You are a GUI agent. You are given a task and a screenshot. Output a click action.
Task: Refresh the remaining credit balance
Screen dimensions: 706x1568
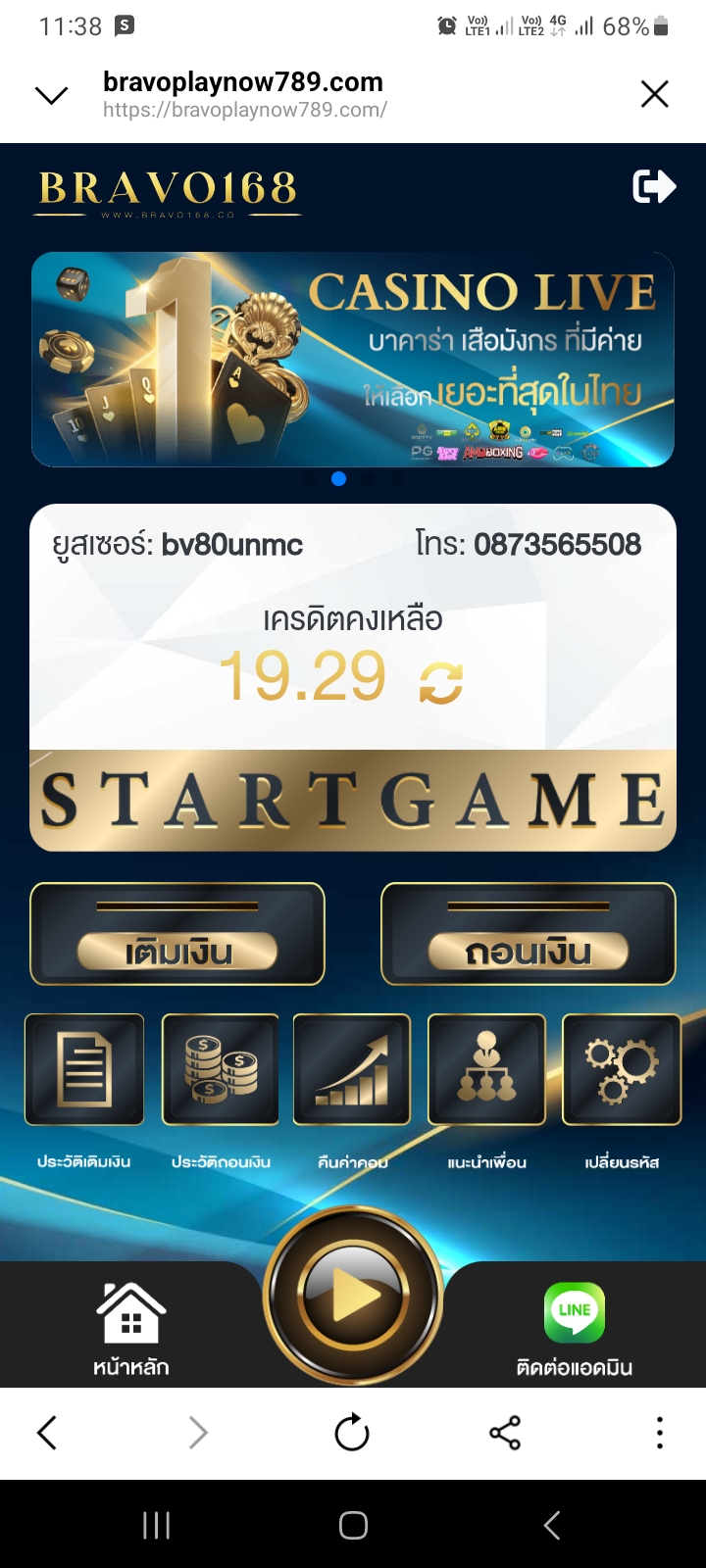click(441, 682)
